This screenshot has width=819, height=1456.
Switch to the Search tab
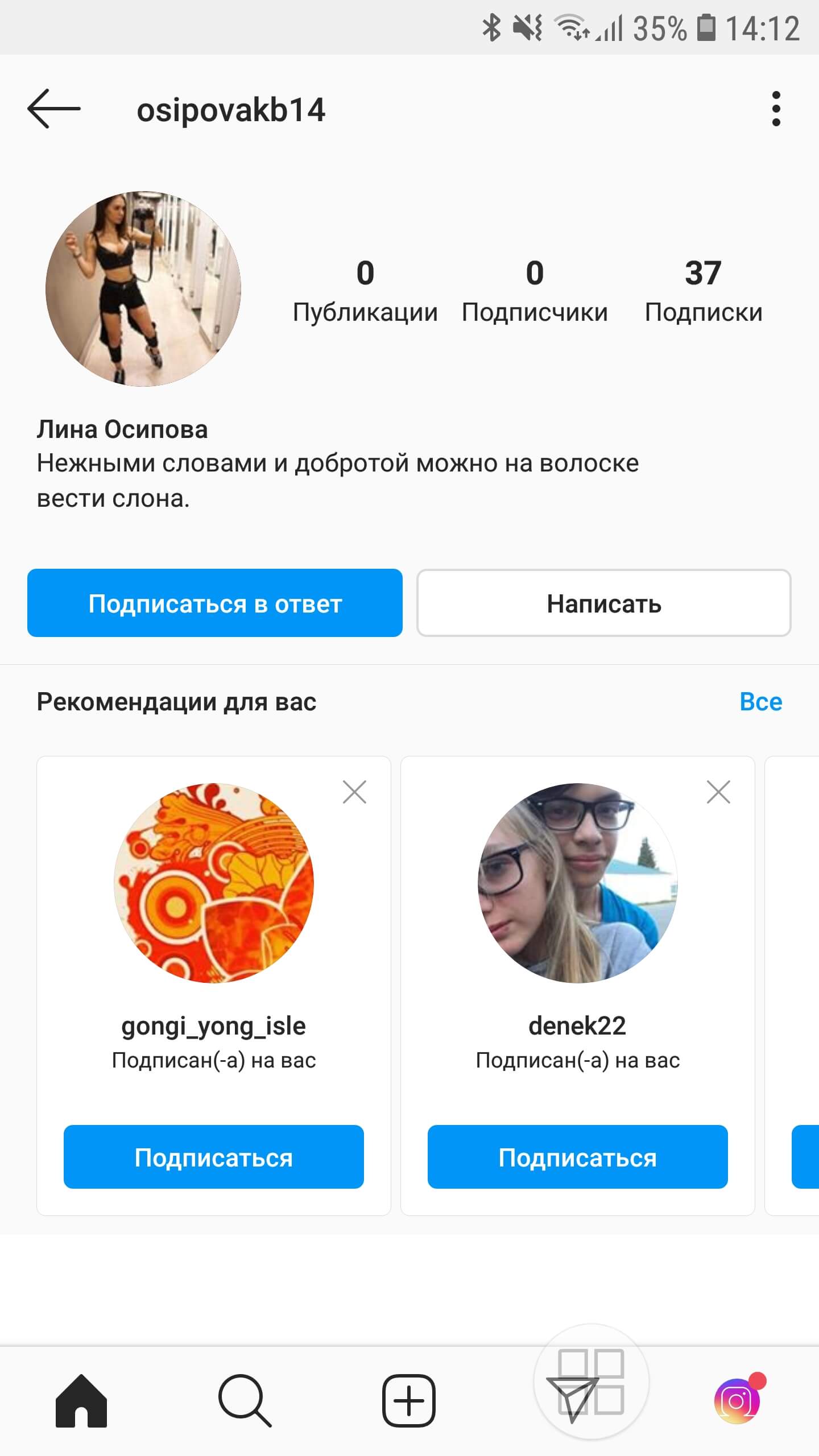(x=245, y=1400)
